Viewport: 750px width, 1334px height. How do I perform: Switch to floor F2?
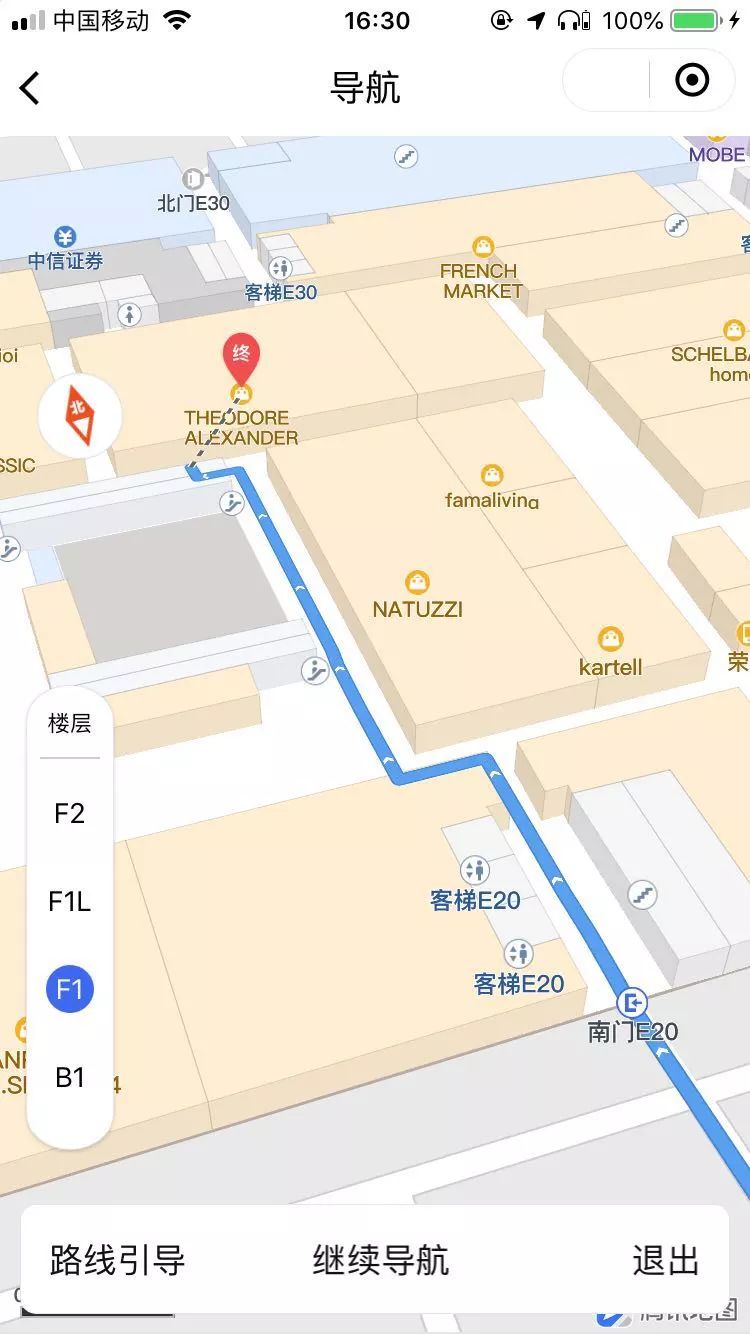[70, 813]
